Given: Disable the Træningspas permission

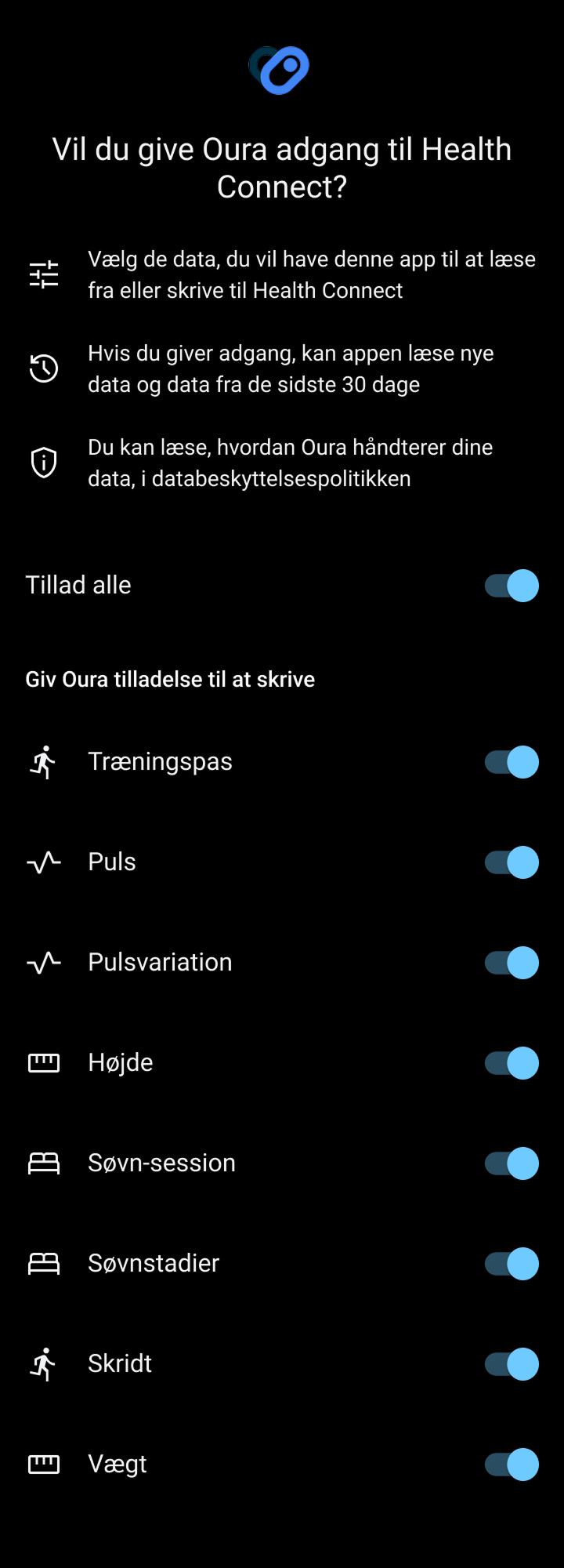Looking at the screenshot, I should (511, 762).
